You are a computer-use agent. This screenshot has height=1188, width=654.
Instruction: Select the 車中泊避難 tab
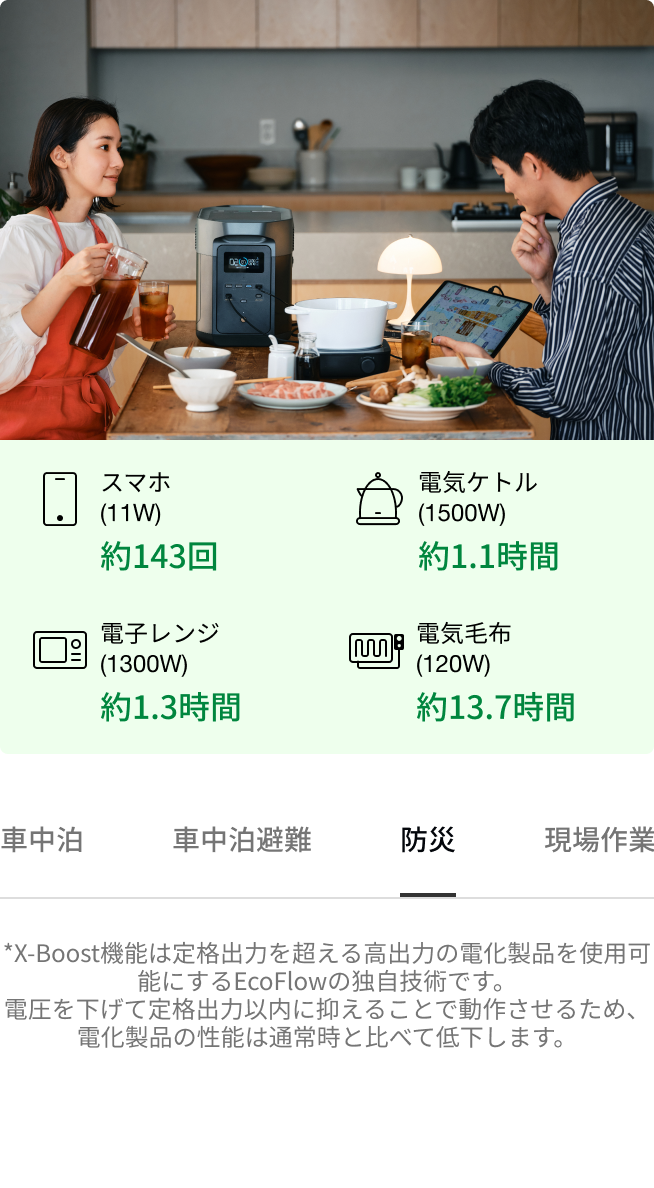pyautogui.click(x=242, y=840)
